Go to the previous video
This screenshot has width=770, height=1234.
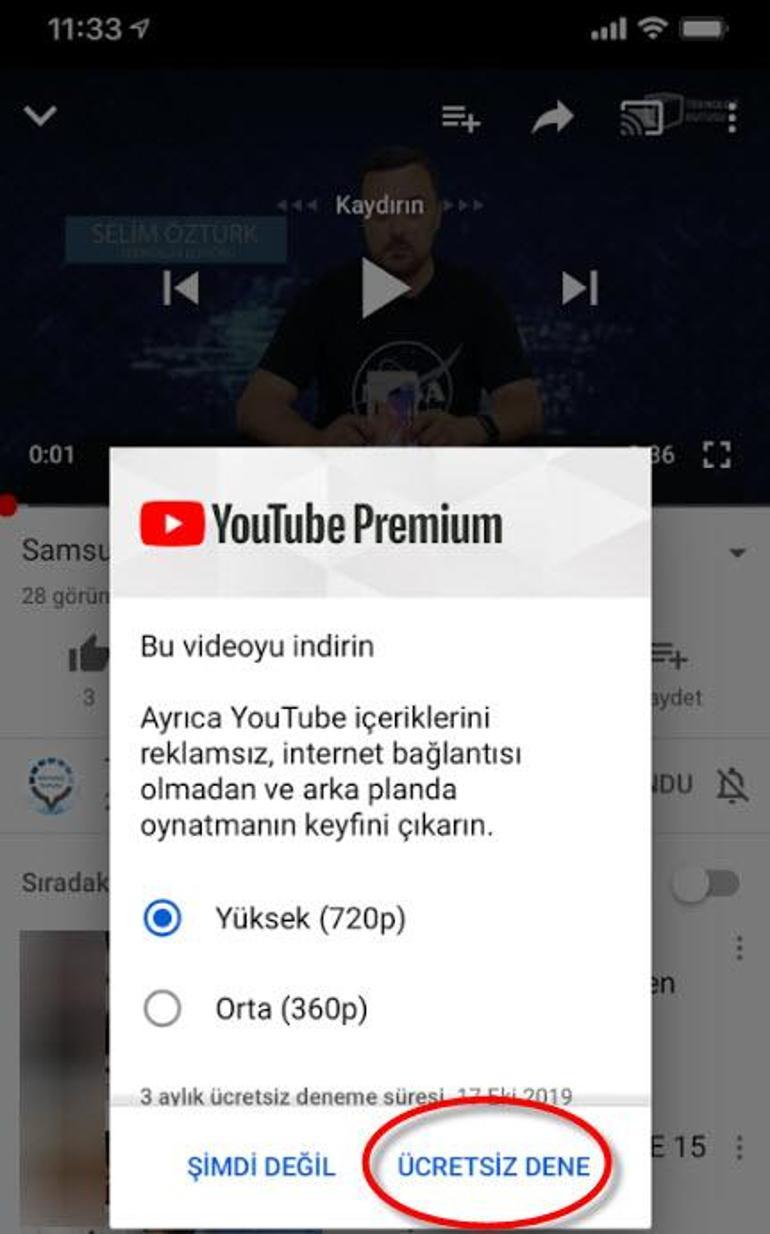[x=180, y=288]
